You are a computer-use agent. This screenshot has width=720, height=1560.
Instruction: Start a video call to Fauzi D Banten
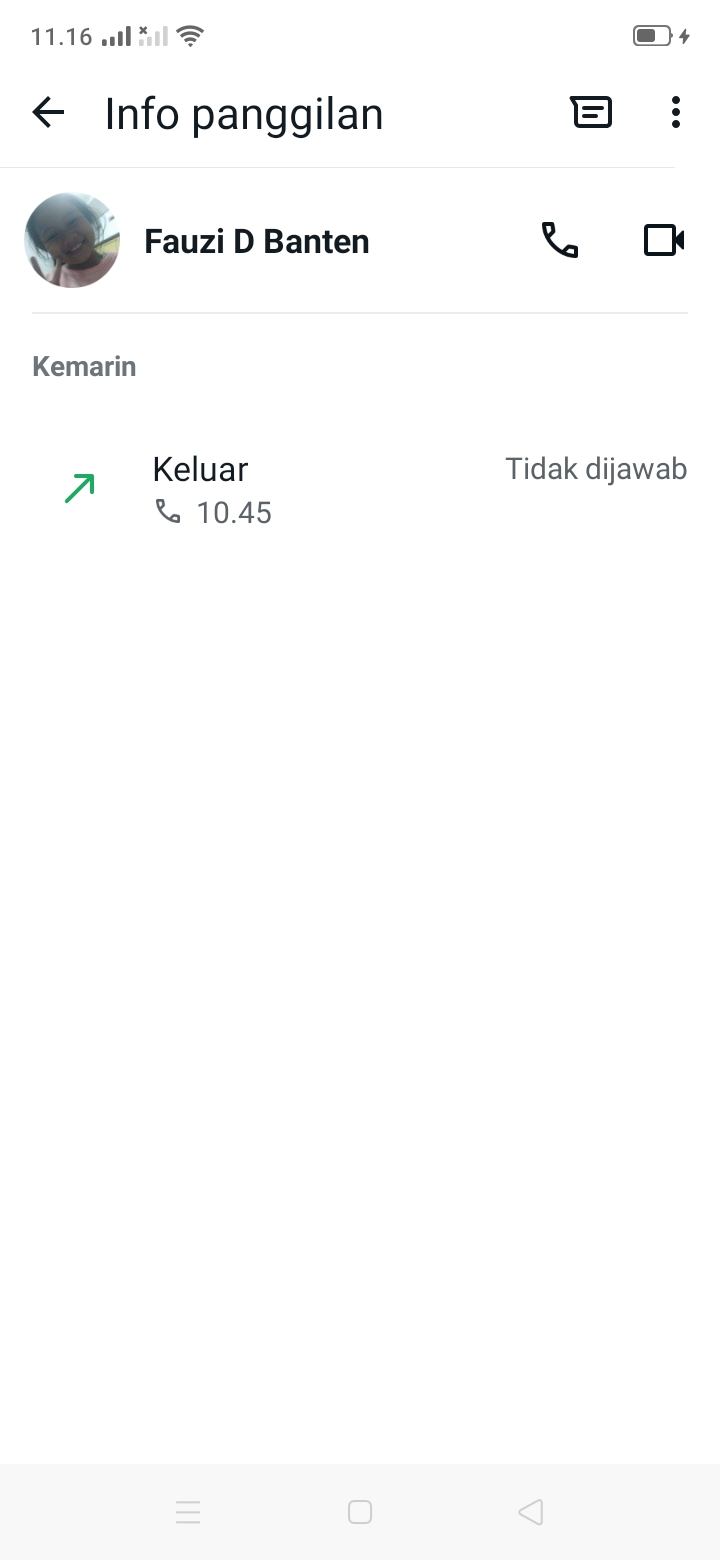pyautogui.click(x=663, y=240)
